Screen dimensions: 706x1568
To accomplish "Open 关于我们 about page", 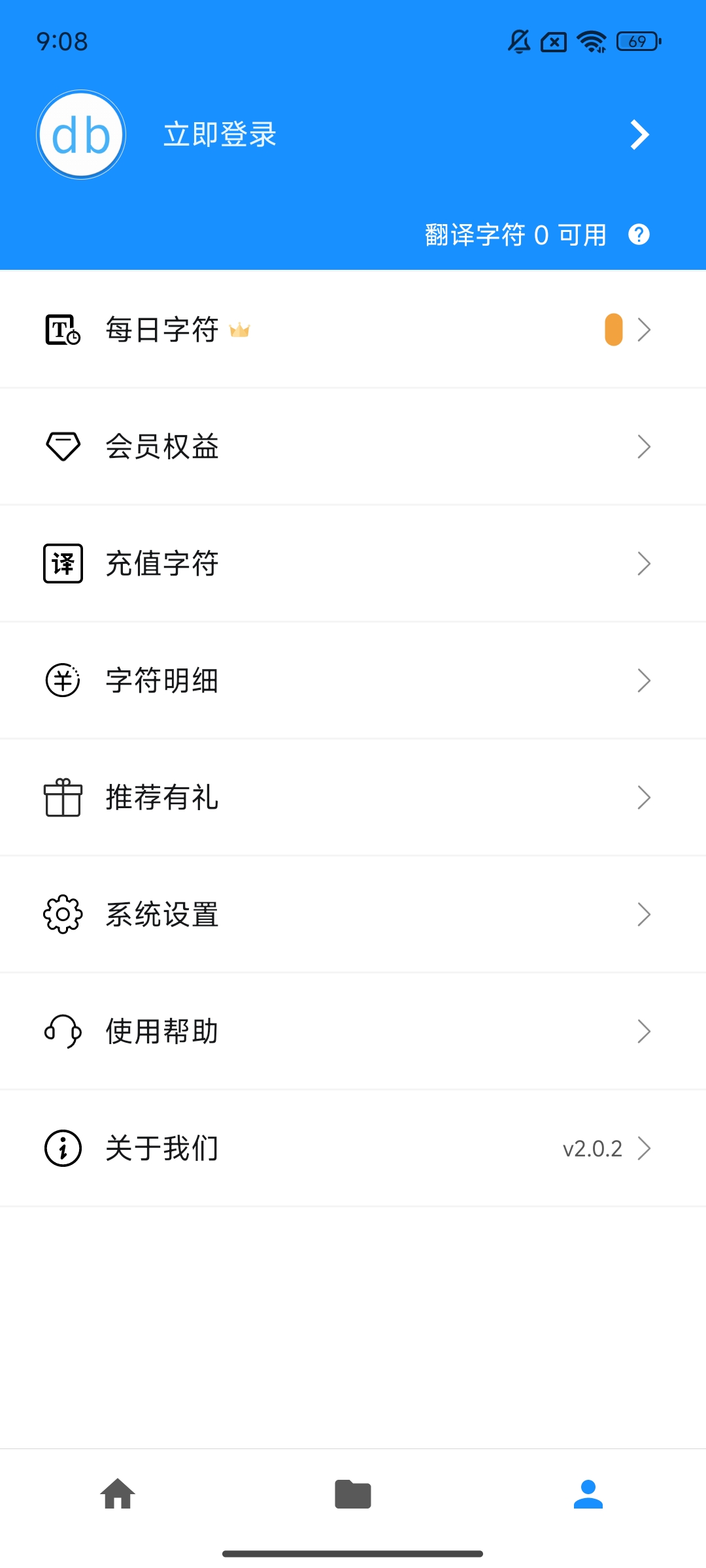I will coord(353,1149).
